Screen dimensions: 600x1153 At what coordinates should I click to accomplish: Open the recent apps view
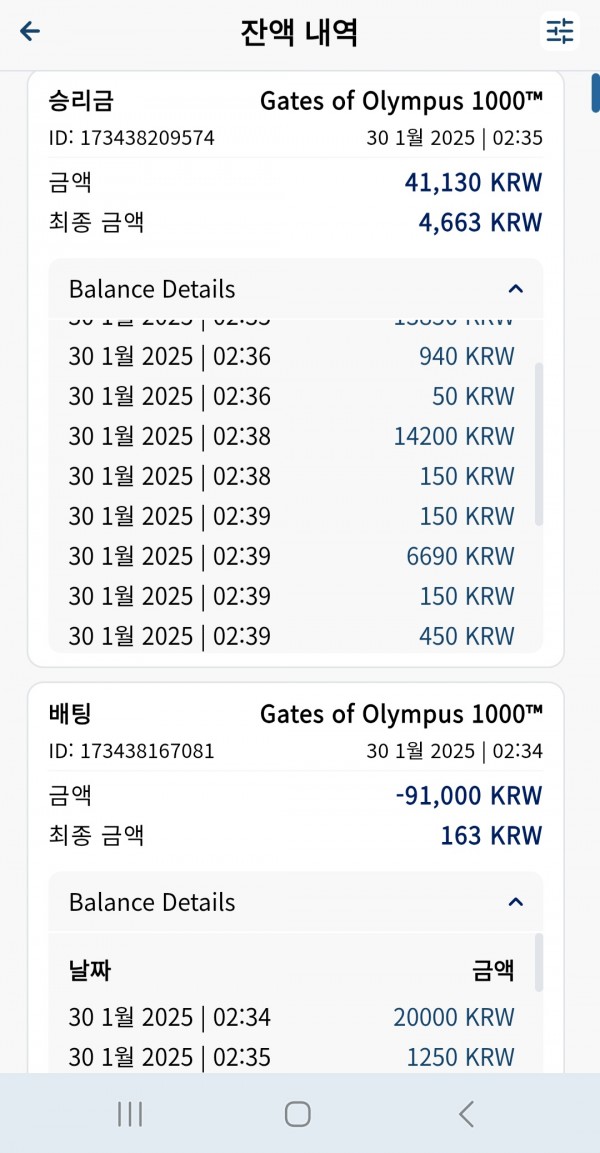pyautogui.click(x=129, y=1114)
